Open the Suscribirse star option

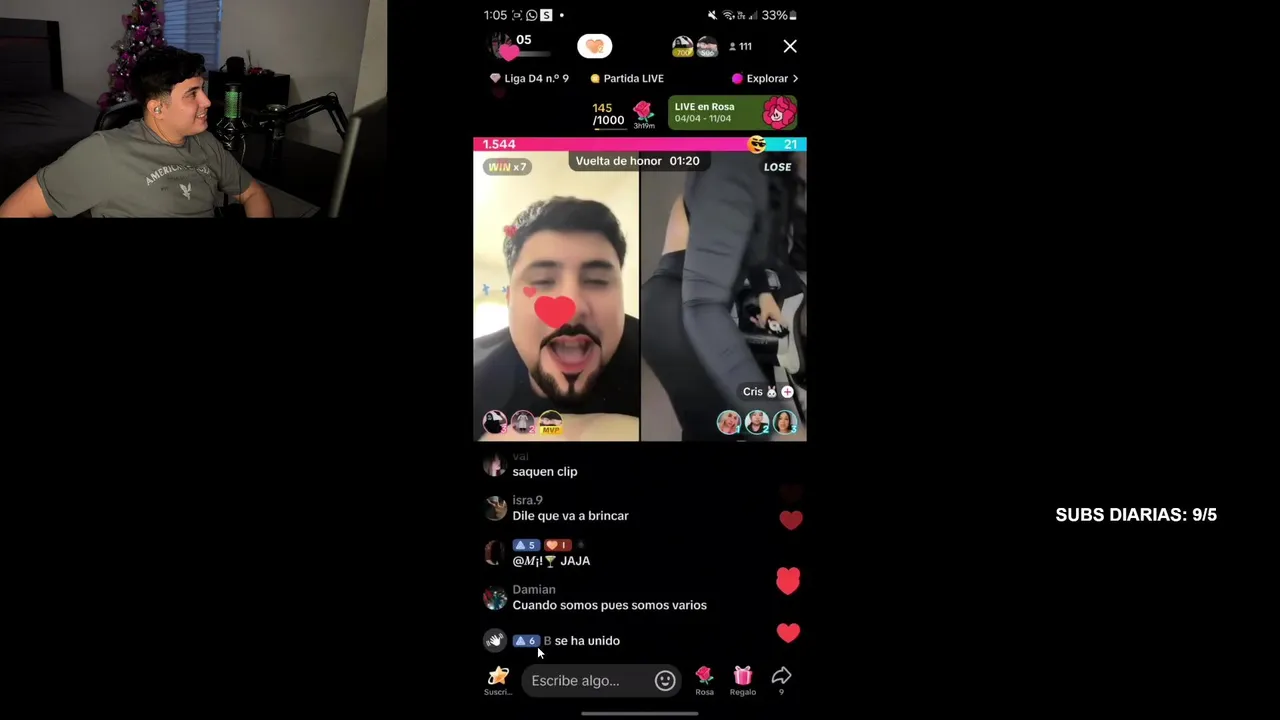pos(498,680)
